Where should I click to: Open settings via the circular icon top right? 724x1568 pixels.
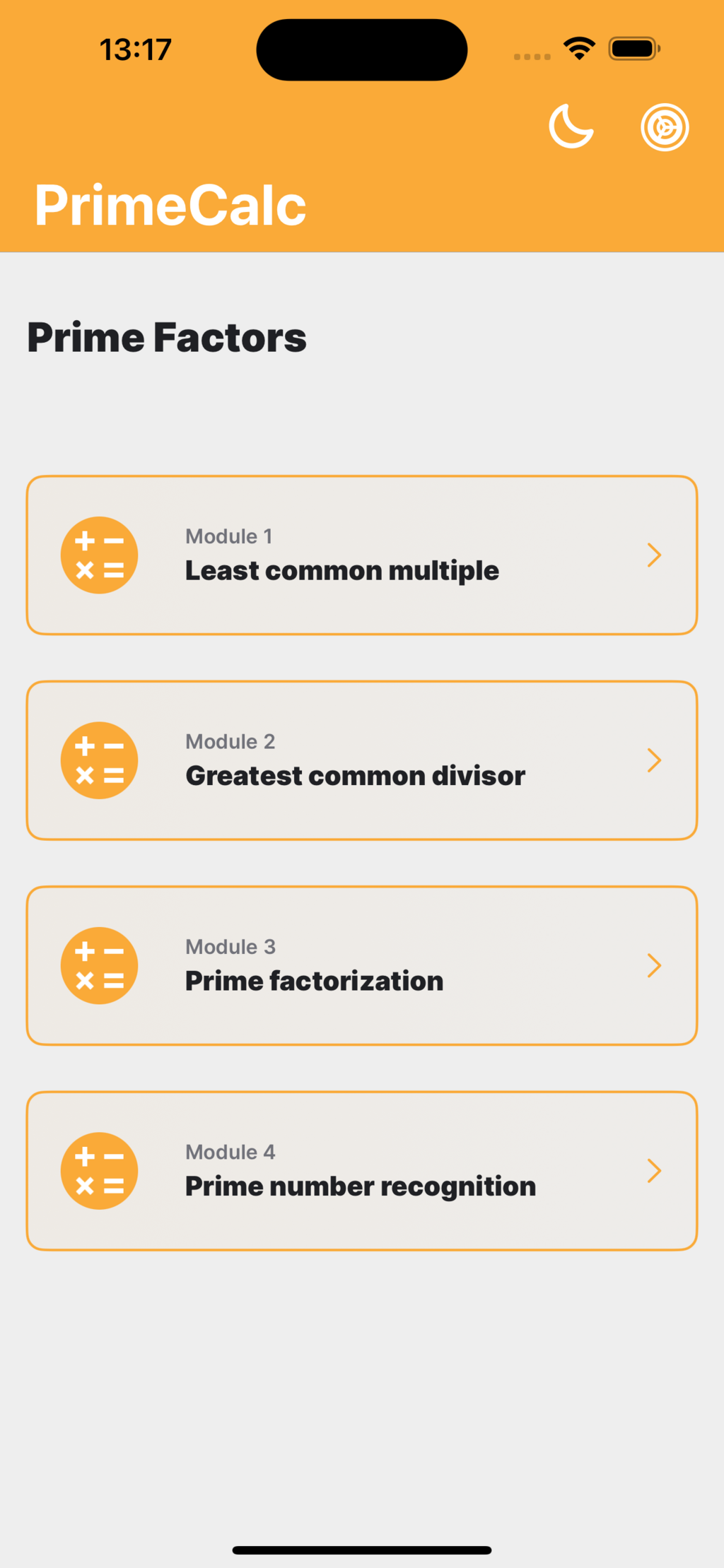point(664,126)
